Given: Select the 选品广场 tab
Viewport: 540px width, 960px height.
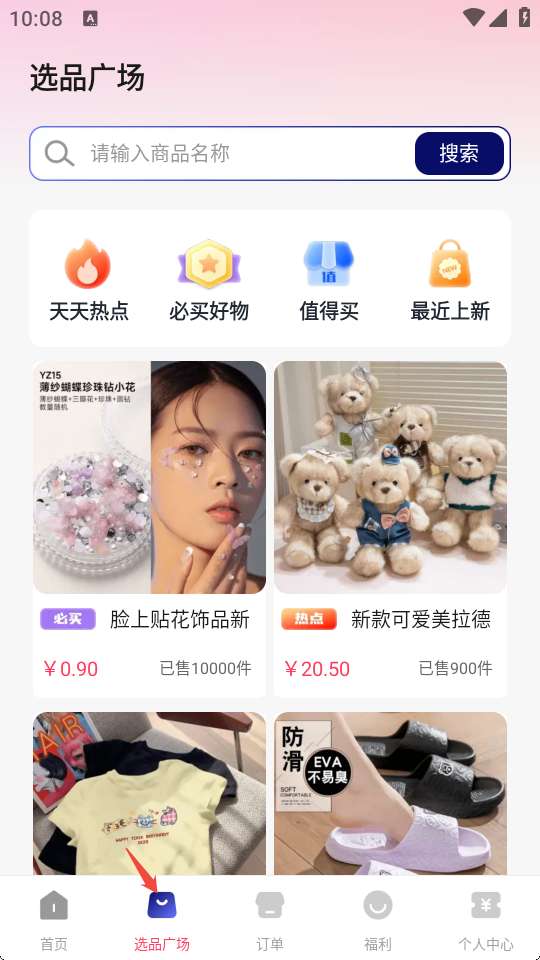Looking at the screenshot, I should click(162, 920).
